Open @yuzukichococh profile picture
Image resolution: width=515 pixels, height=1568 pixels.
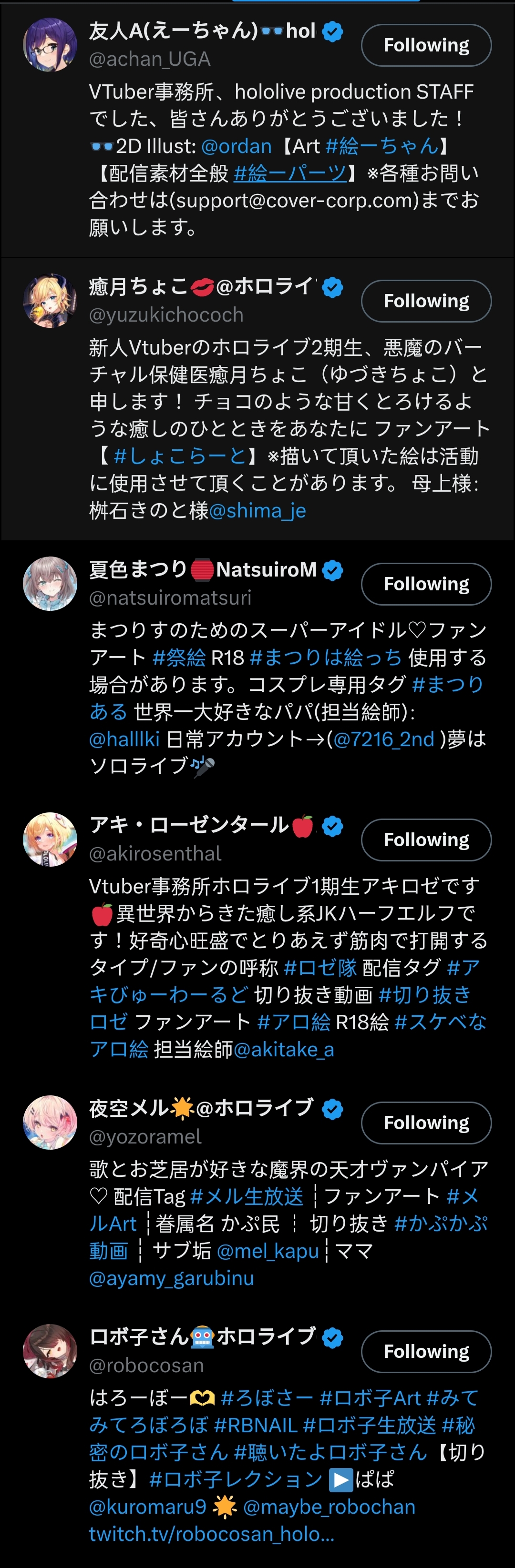pyautogui.click(x=50, y=301)
